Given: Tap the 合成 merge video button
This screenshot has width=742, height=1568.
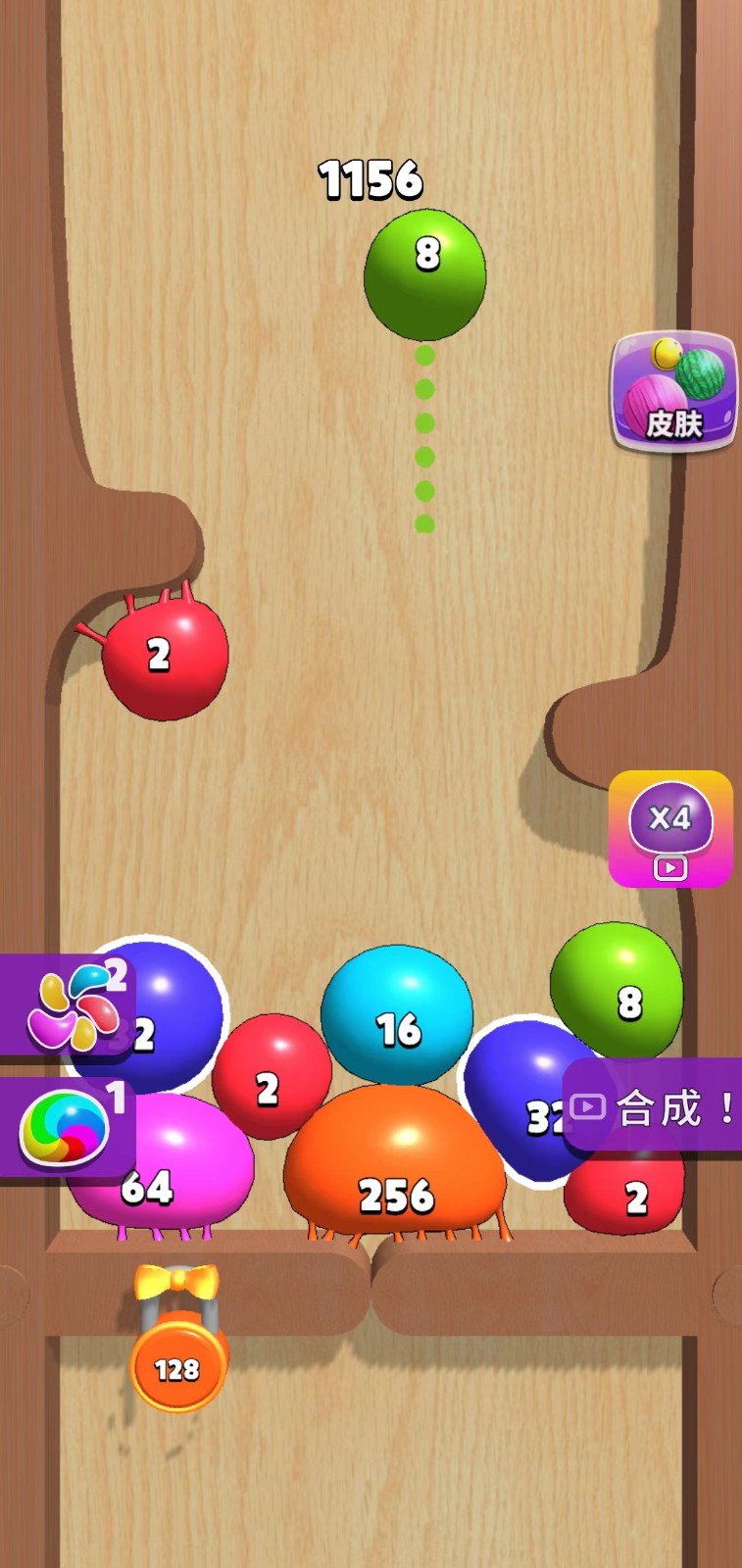Looking at the screenshot, I should [654, 1107].
